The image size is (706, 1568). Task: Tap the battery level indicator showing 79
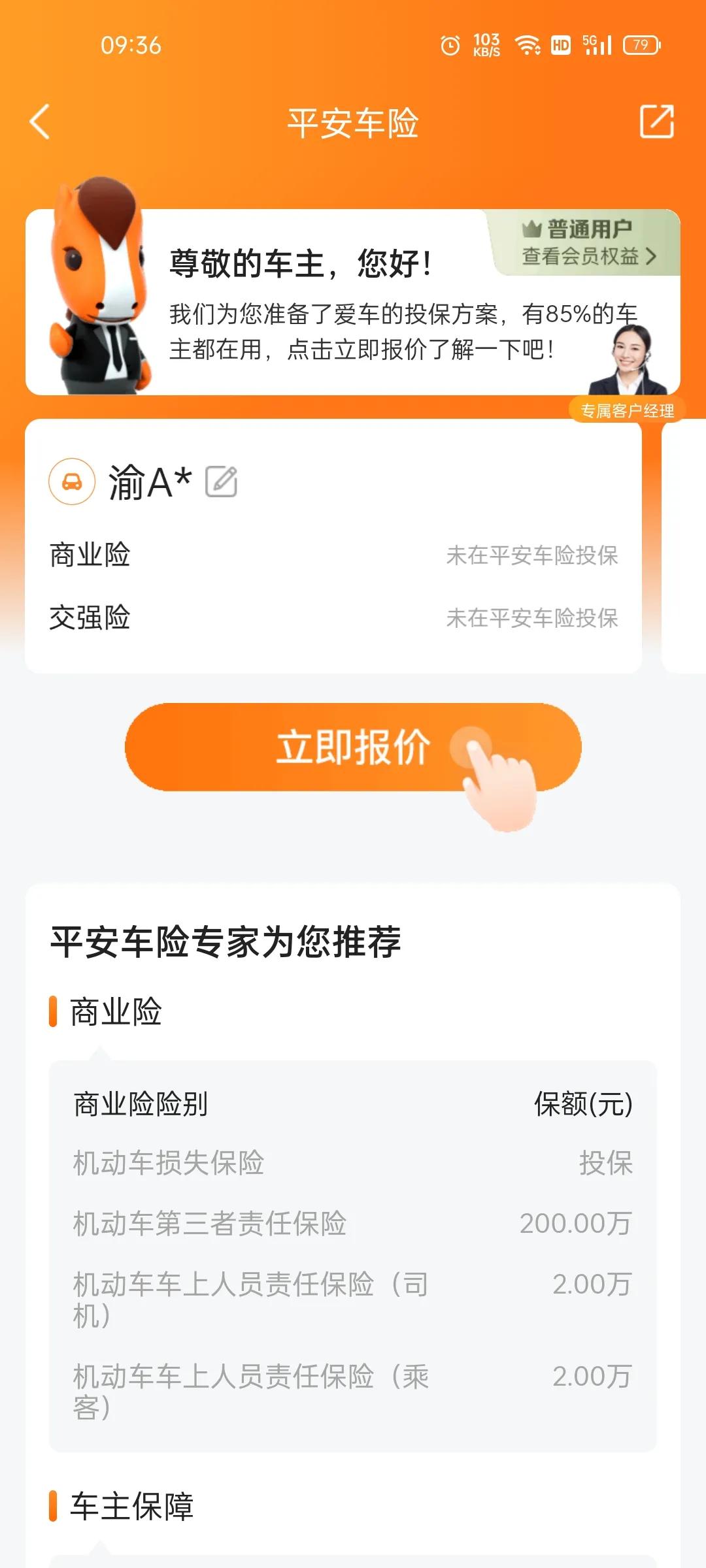point(639,44)
